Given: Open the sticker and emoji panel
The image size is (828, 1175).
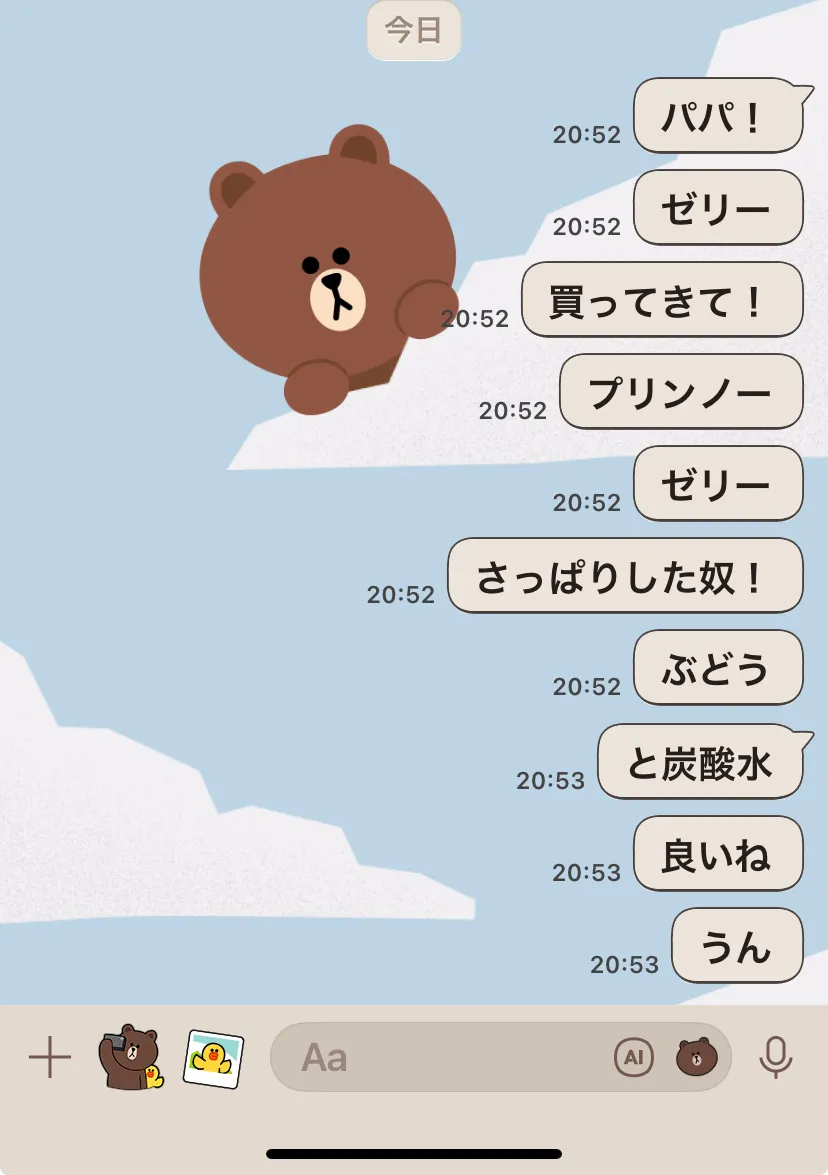Looking at the screenshot, I should [x=697, y=1057].
